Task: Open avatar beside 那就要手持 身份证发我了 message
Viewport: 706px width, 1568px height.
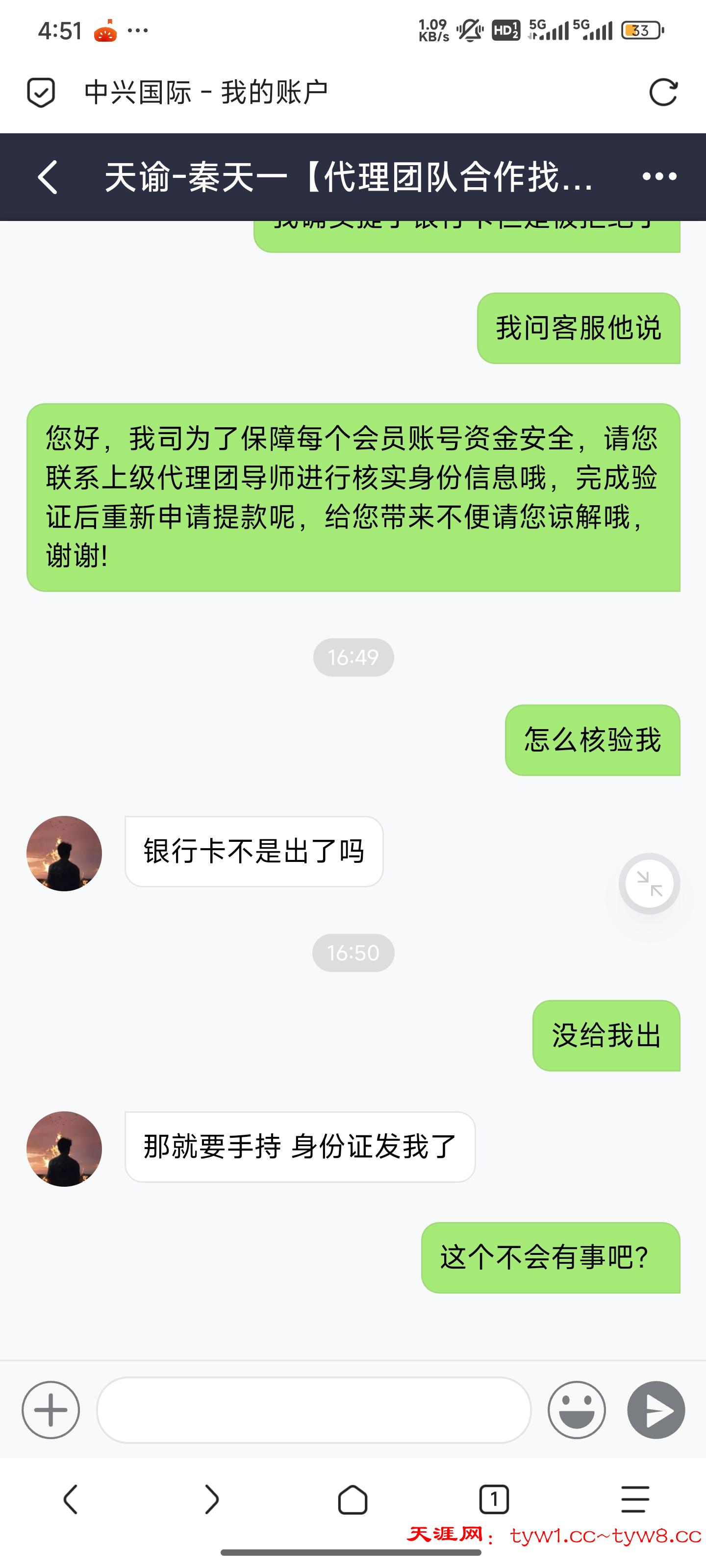Action: pos(64,1149)
